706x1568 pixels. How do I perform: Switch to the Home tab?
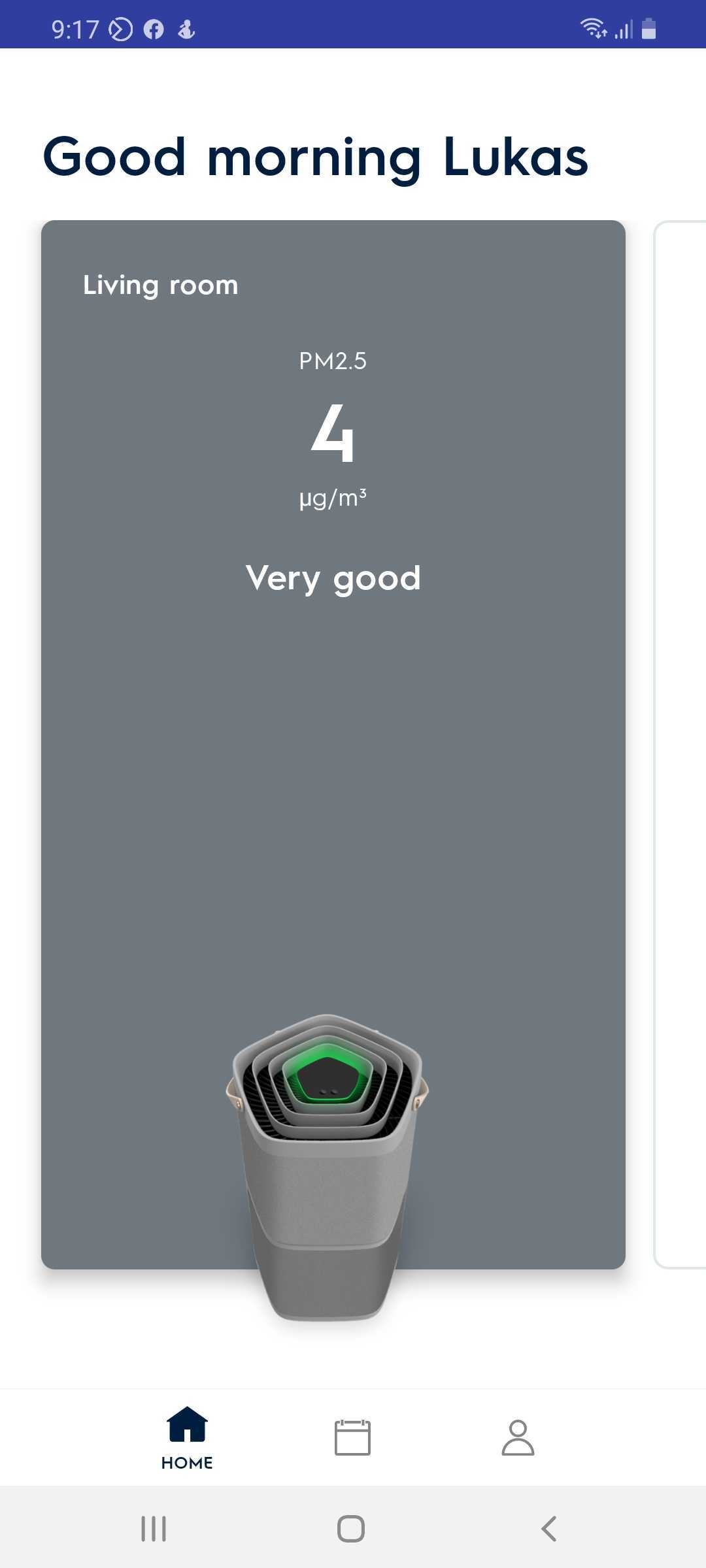tap(187, 1438)
